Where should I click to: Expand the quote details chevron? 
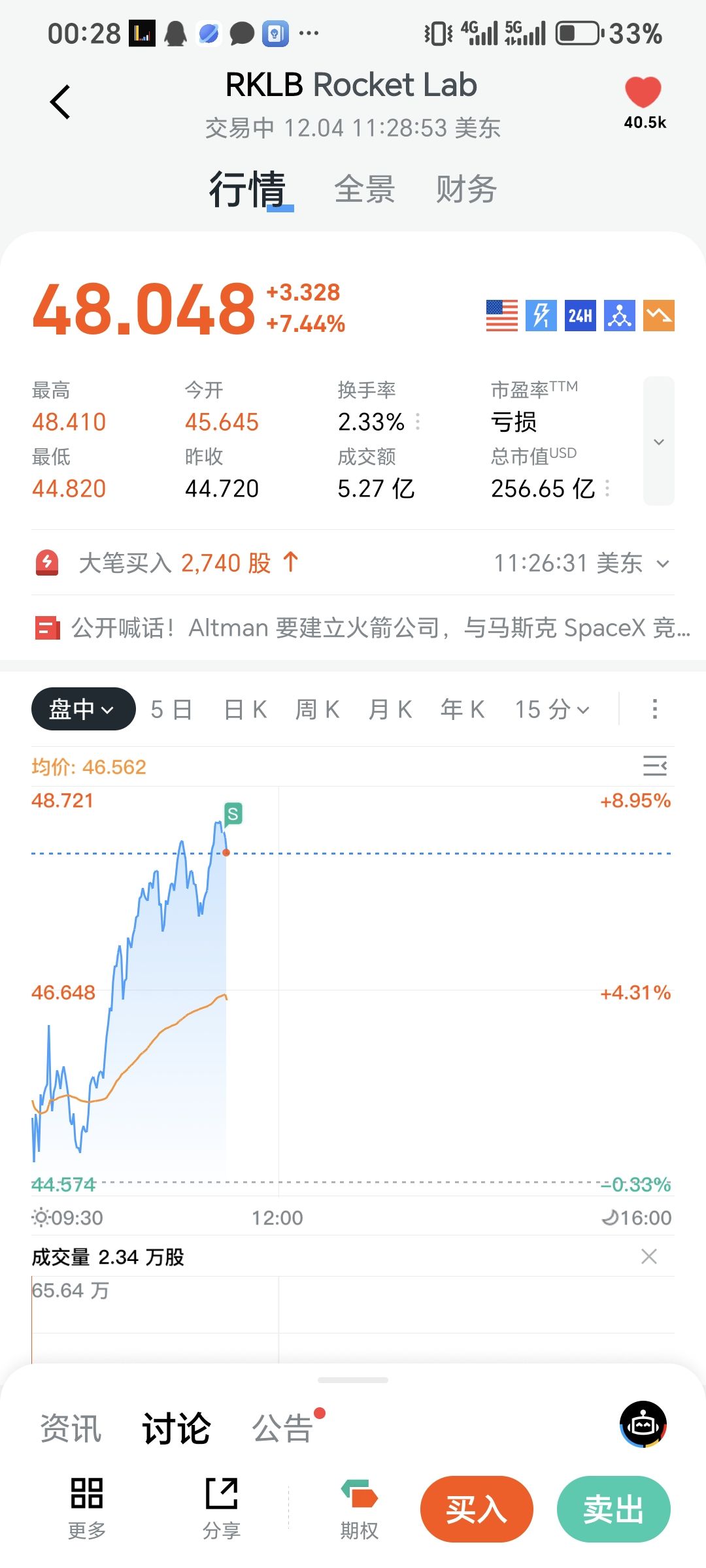tap(658, 442)
